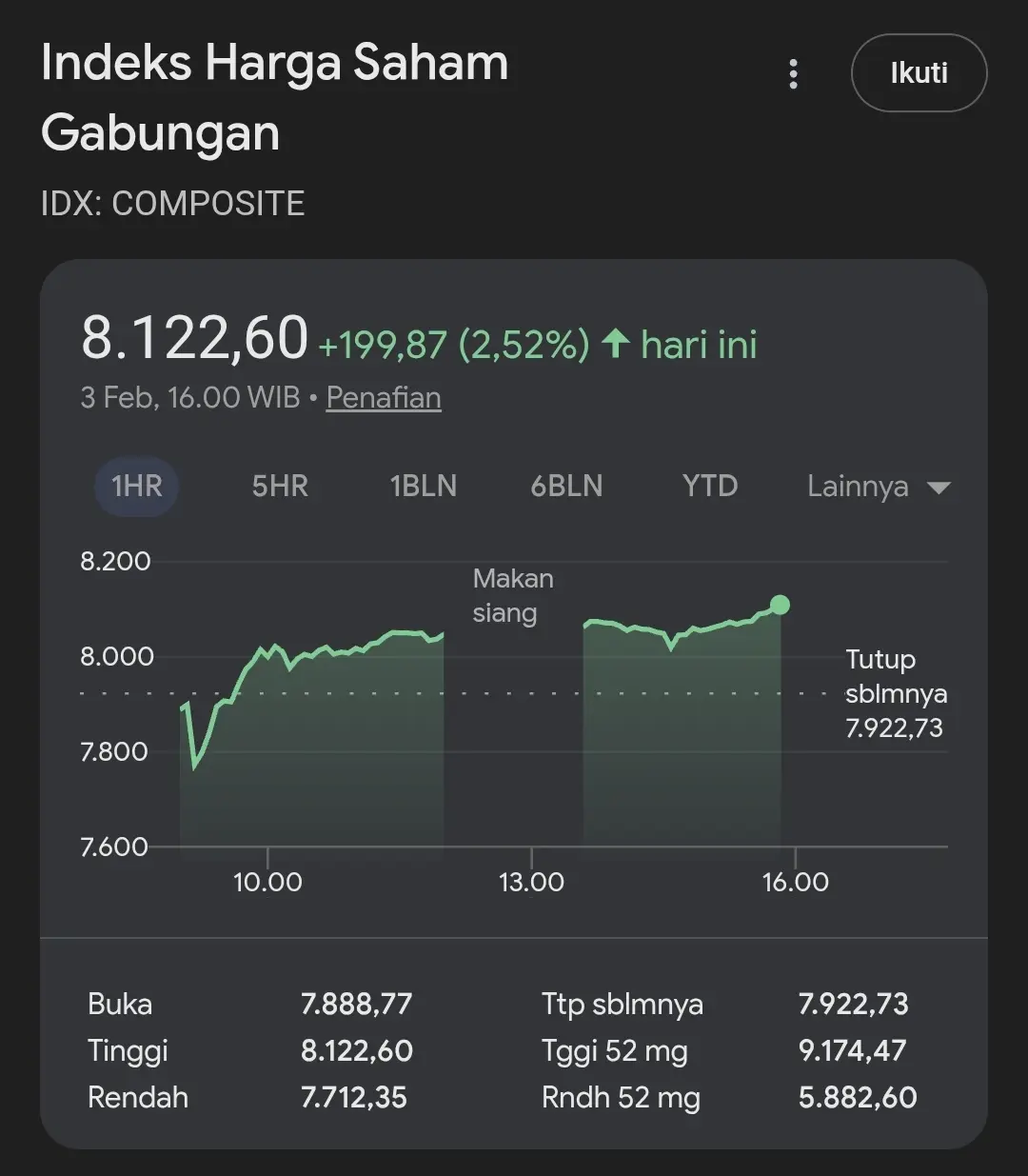Select the active 1HR tab
Screen dimensions: 1028x1176
pos(136,487)
